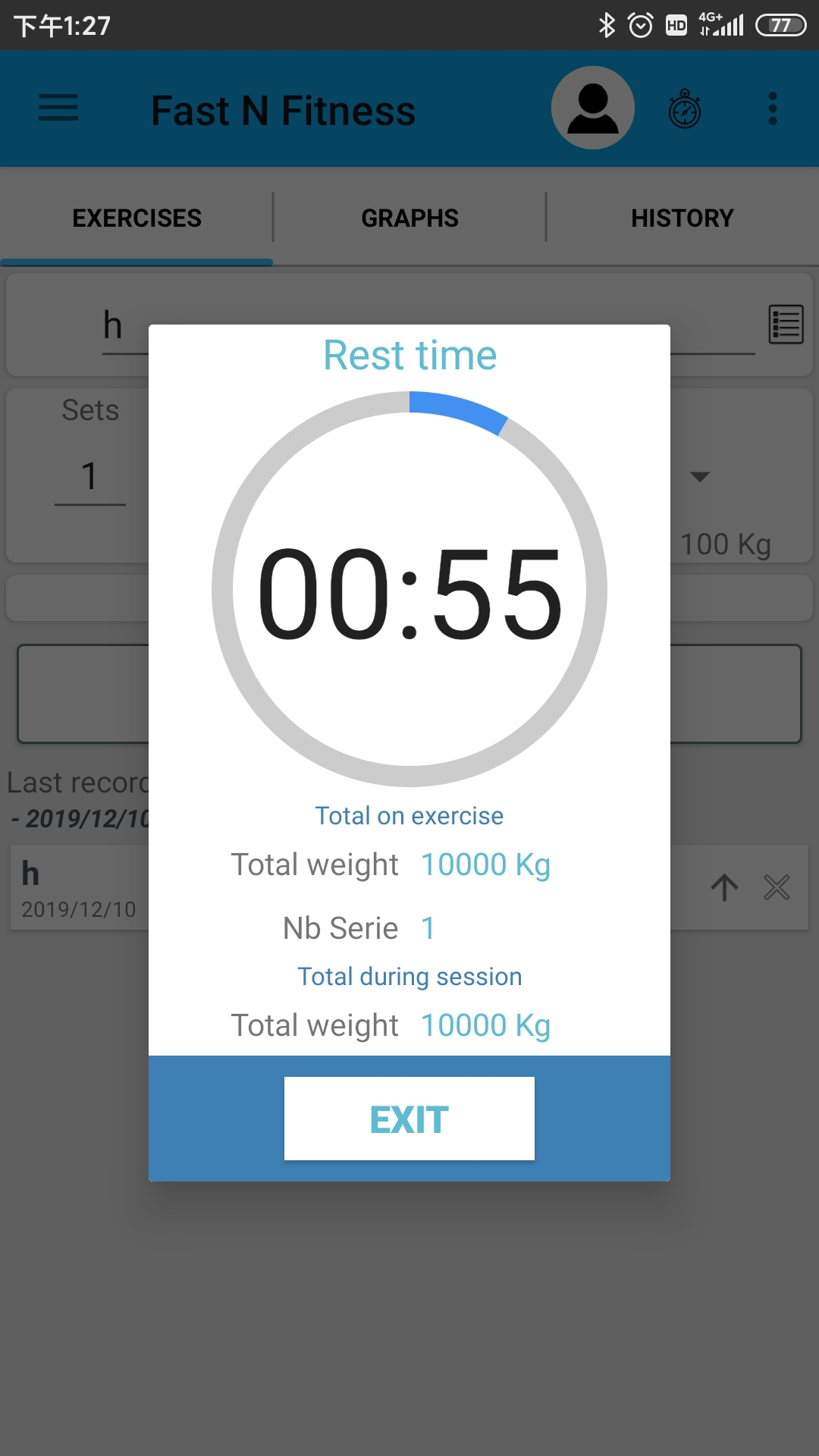Expand the weight unit dropdown
Image resolution: width=819 pixels, height=1456 pixels.
699,477
